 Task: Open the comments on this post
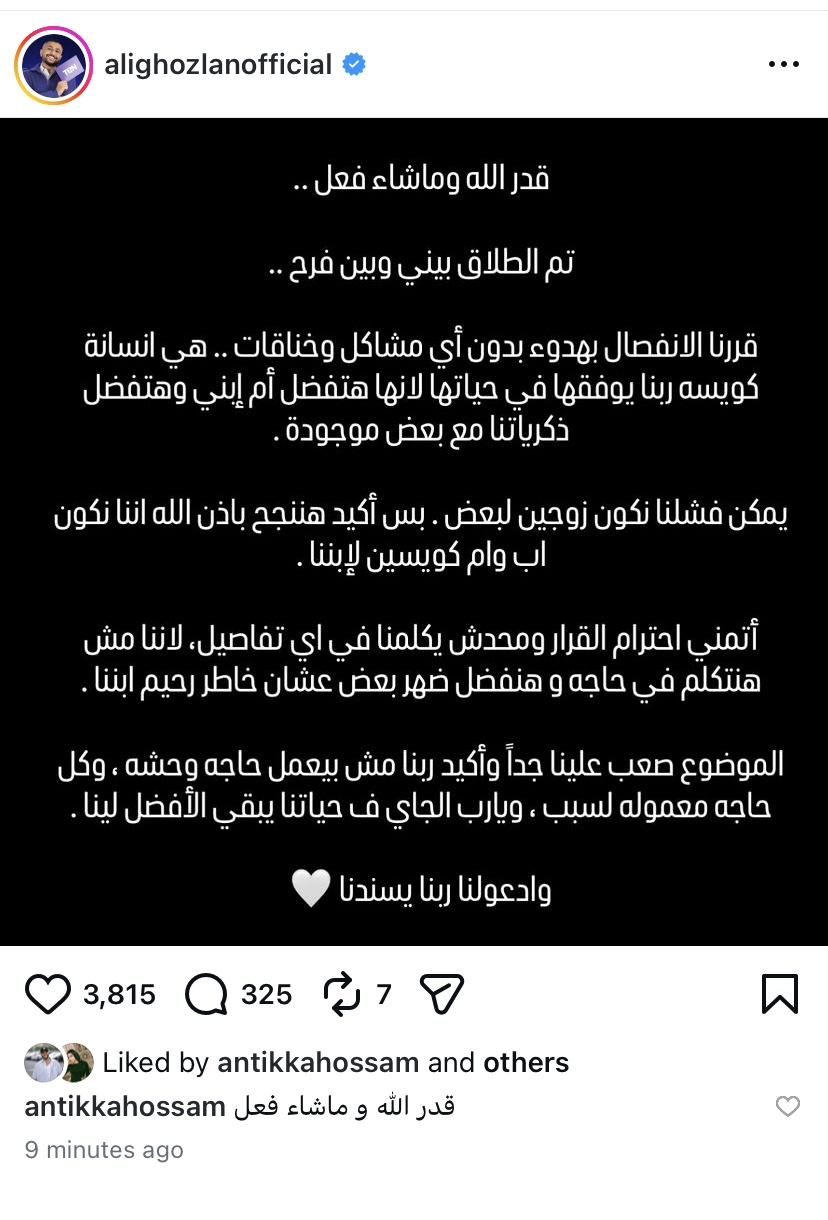(207, 994)
